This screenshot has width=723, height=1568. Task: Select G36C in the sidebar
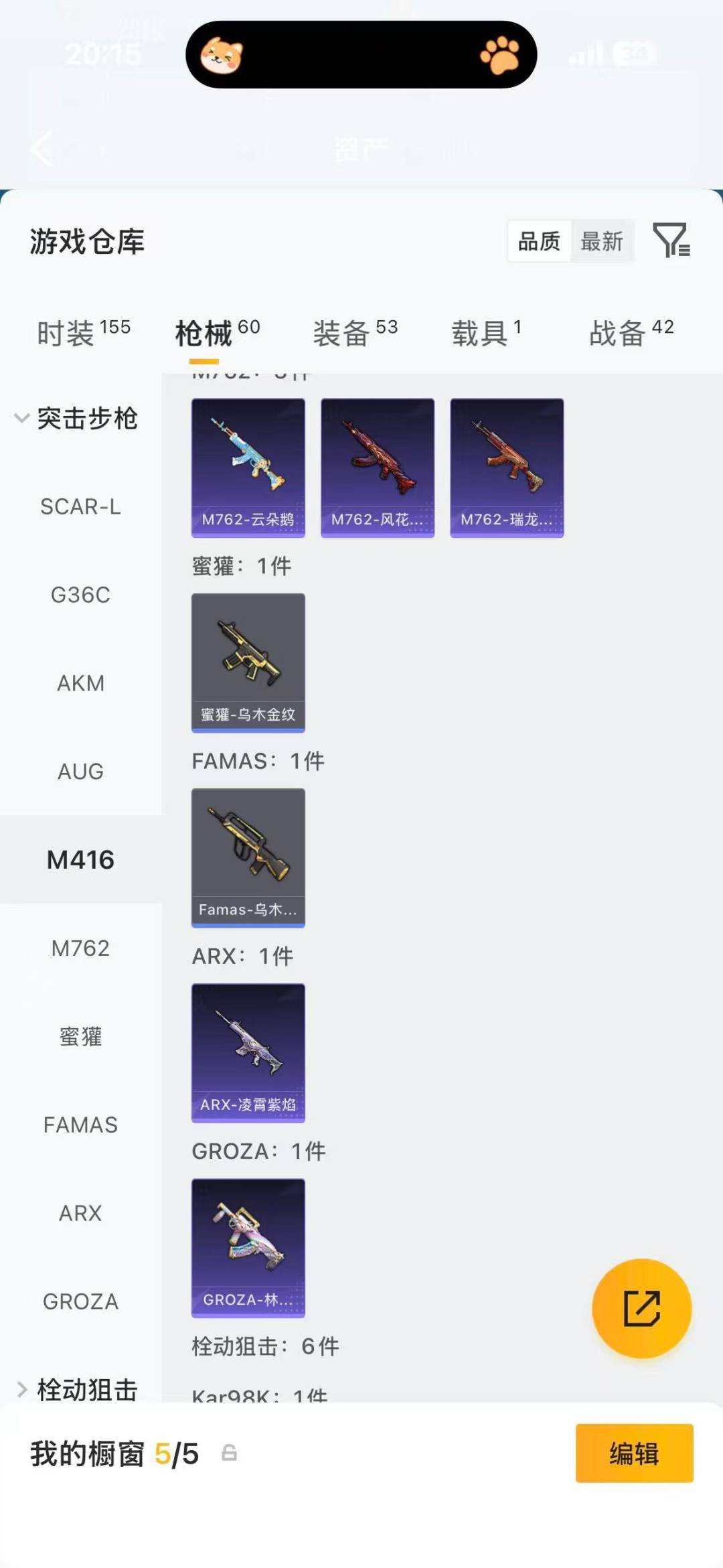pyautogui.click(x=80, y=595)
